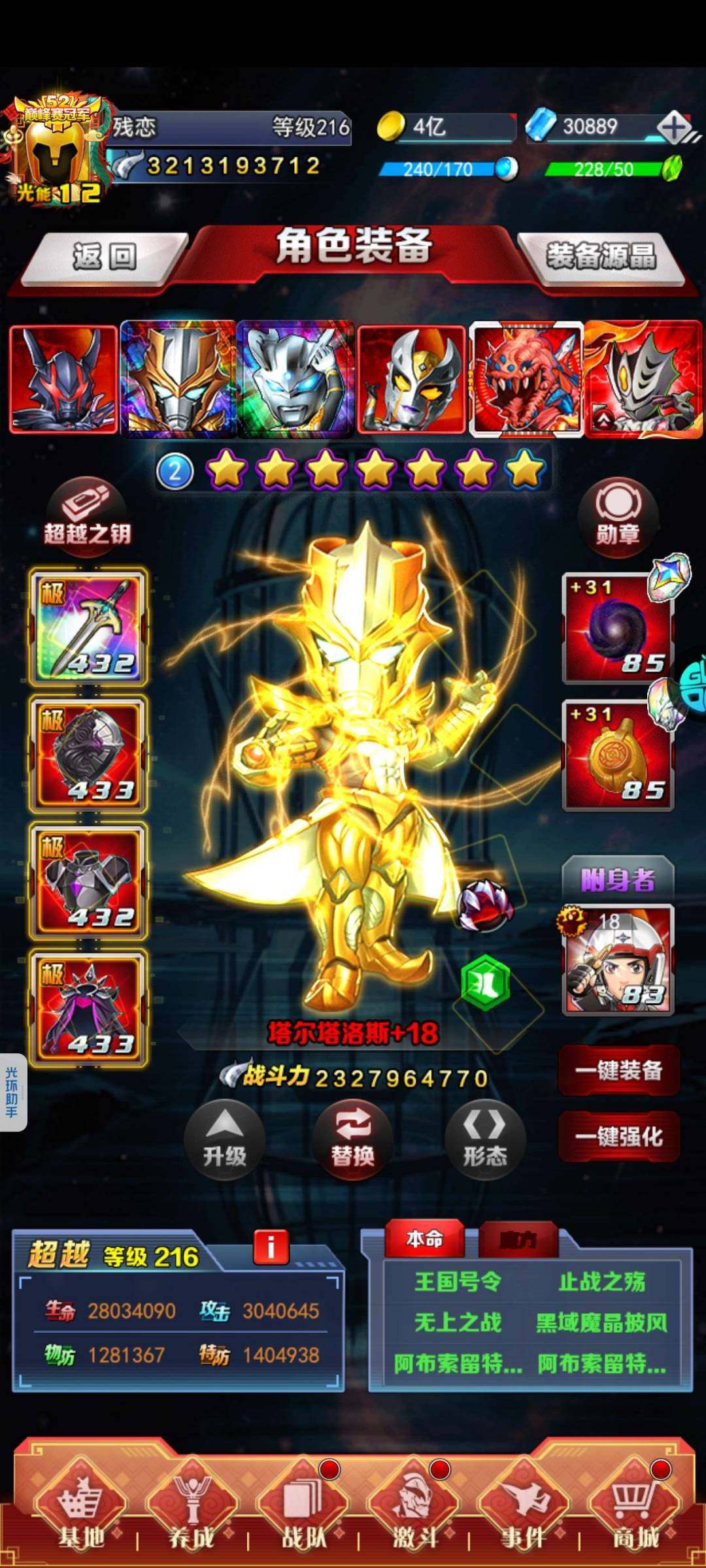Show stat details via red info icon

pyautogui.click(x=271, y=1247)
